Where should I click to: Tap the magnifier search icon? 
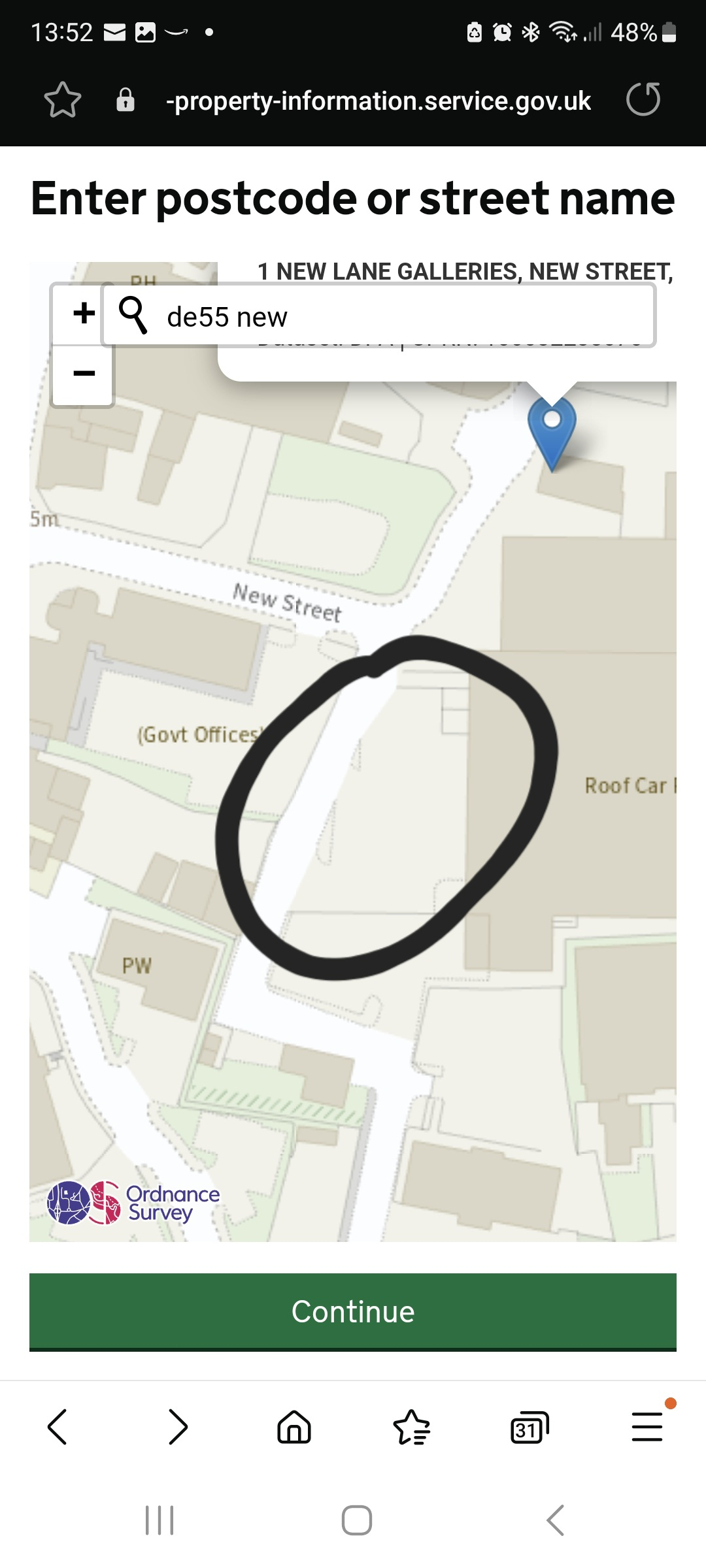[133, 315]
